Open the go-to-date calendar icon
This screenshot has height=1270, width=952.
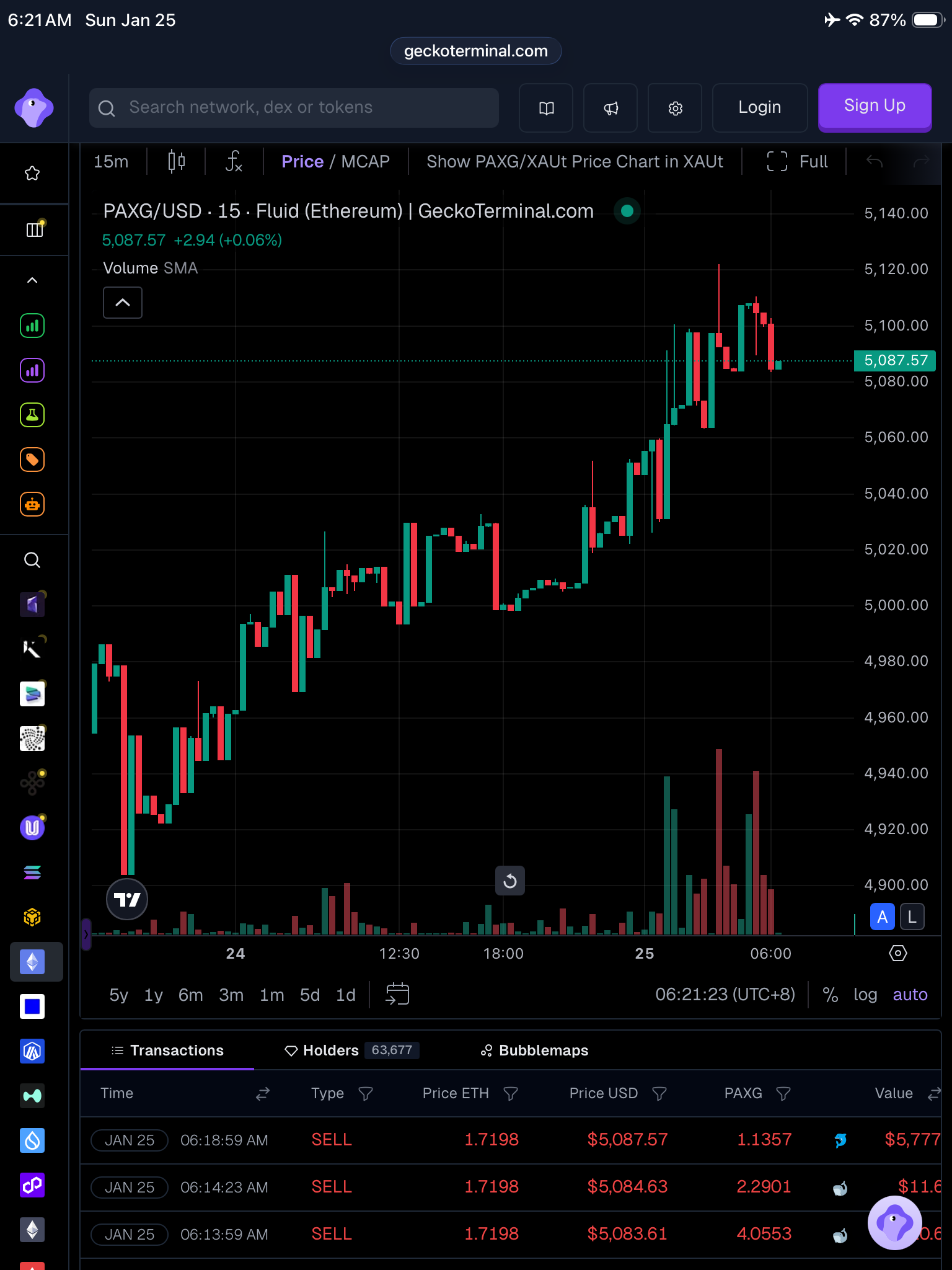[397, 994]
